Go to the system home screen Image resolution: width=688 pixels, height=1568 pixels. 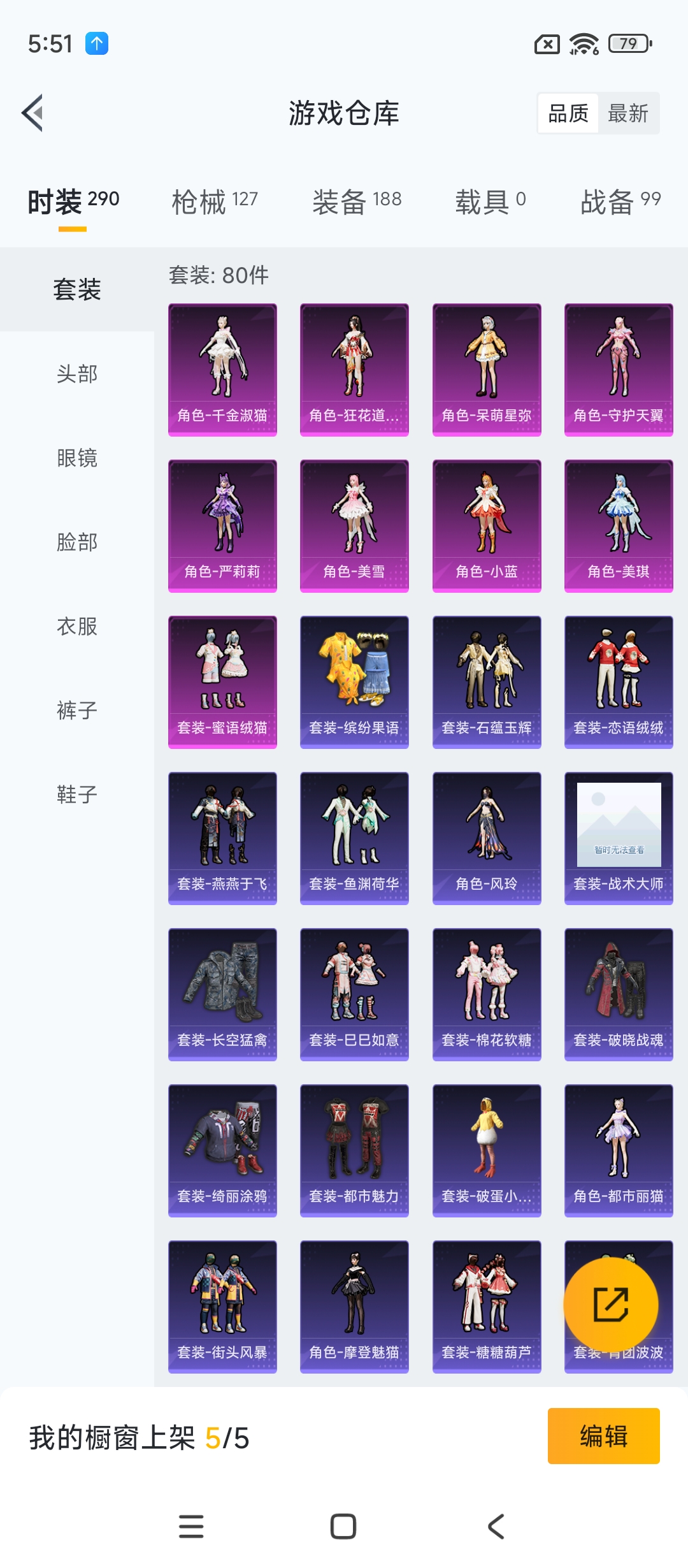(343, 1527)
